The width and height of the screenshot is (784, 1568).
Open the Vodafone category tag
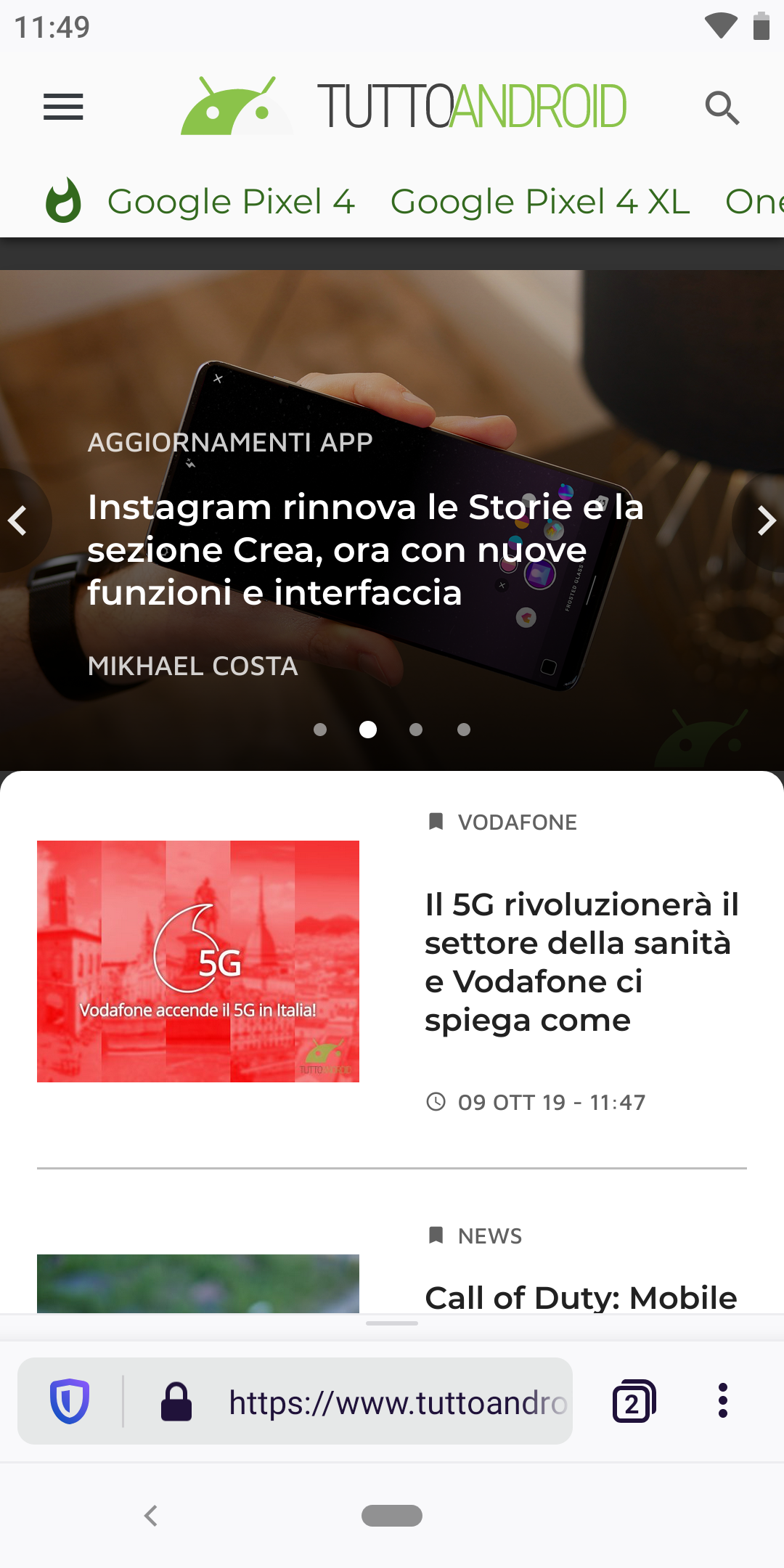pos(517,822)
